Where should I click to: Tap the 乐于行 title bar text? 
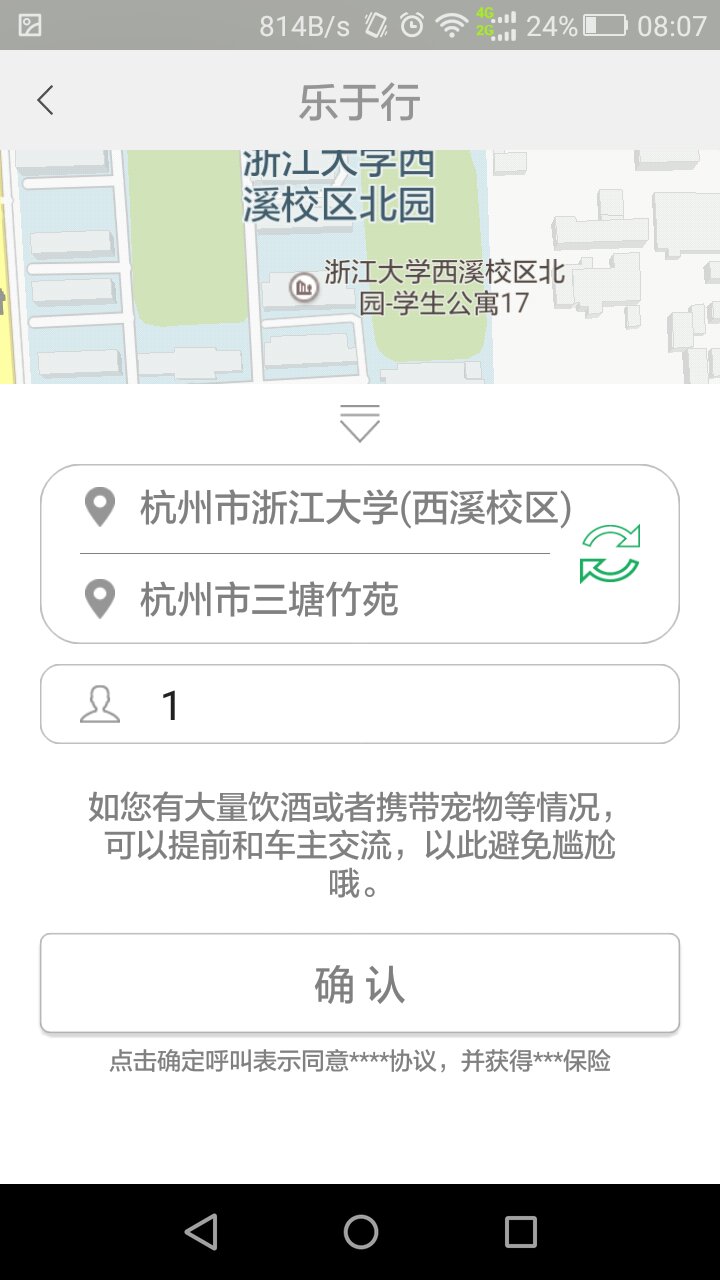[x=360, y=100]
